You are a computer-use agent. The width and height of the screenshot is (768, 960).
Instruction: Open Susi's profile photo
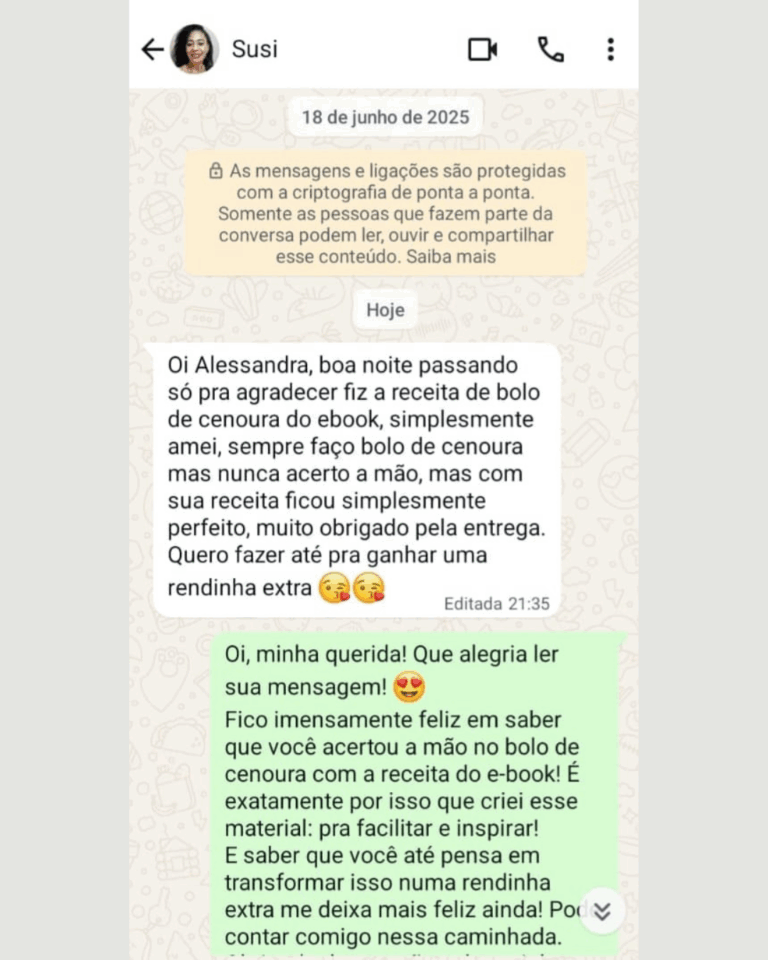[x=194, y=49]
